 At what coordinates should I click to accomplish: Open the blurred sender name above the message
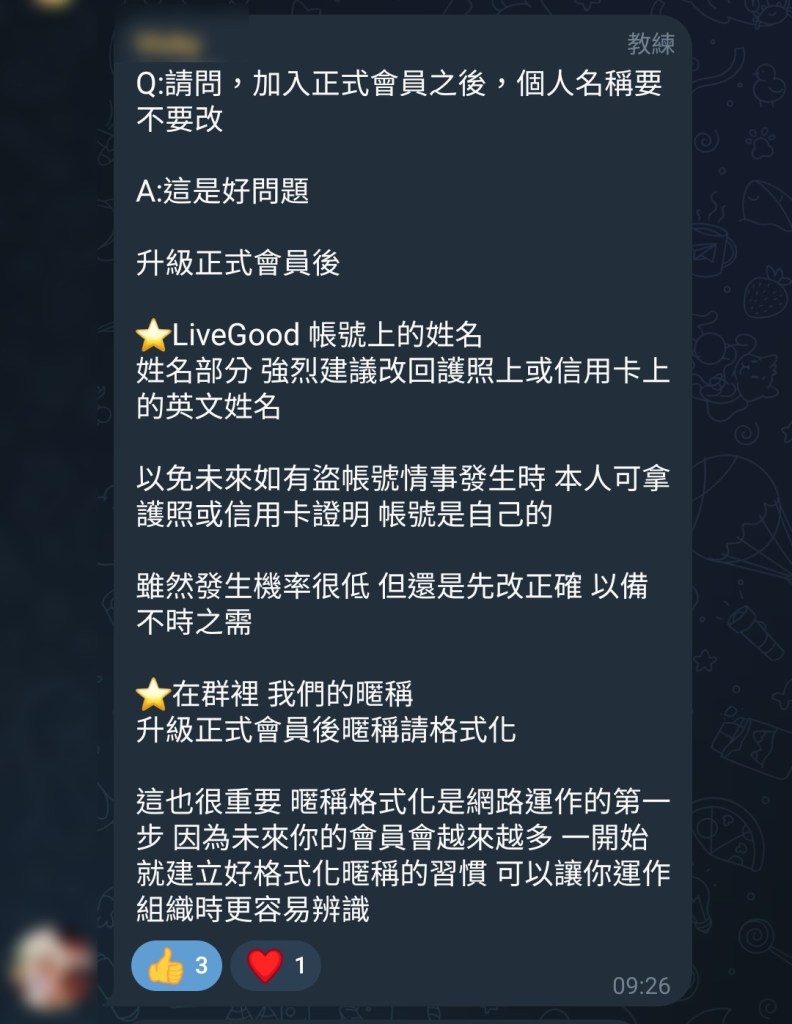pos(168,44)
